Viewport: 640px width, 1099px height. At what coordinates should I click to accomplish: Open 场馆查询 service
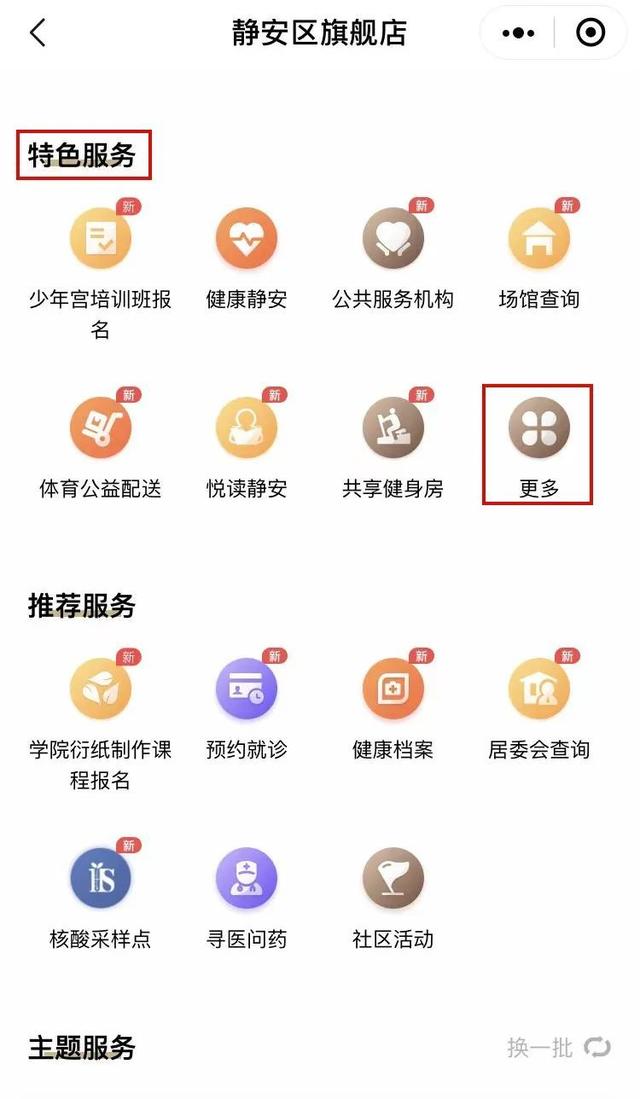(x=539, y=241)
